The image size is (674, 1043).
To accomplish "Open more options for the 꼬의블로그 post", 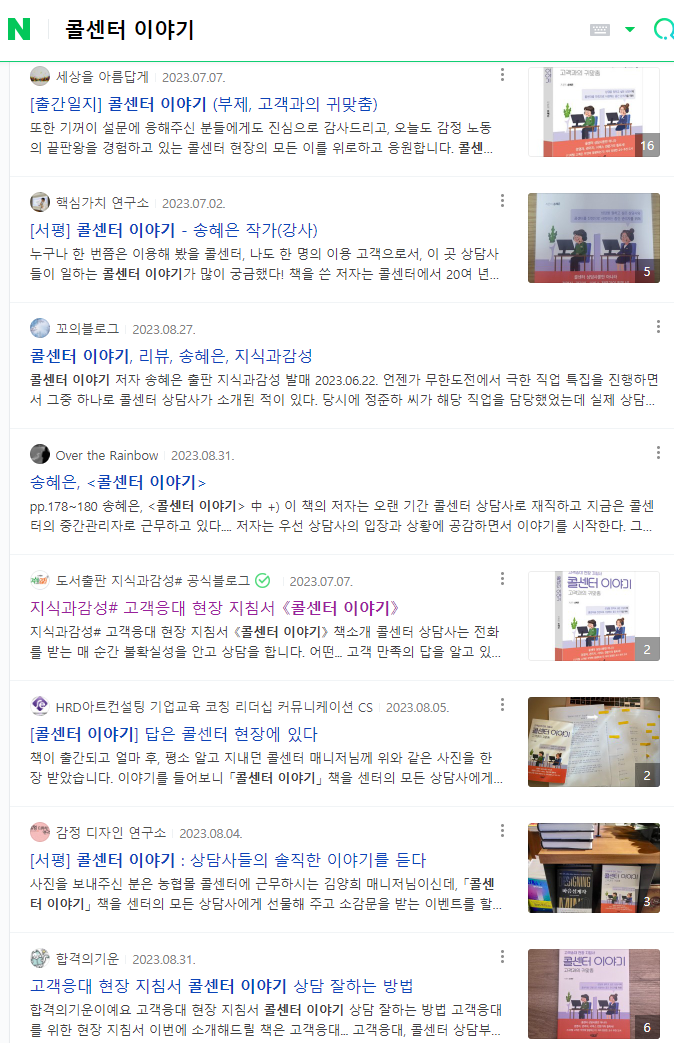I will (x=658, y=326).
